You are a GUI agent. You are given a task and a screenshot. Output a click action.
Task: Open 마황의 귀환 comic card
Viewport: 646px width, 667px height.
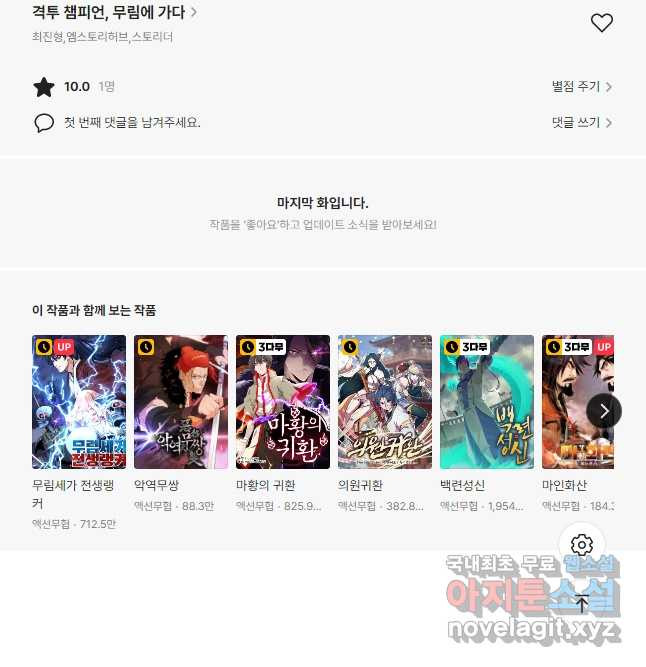[x=283, y=402]
